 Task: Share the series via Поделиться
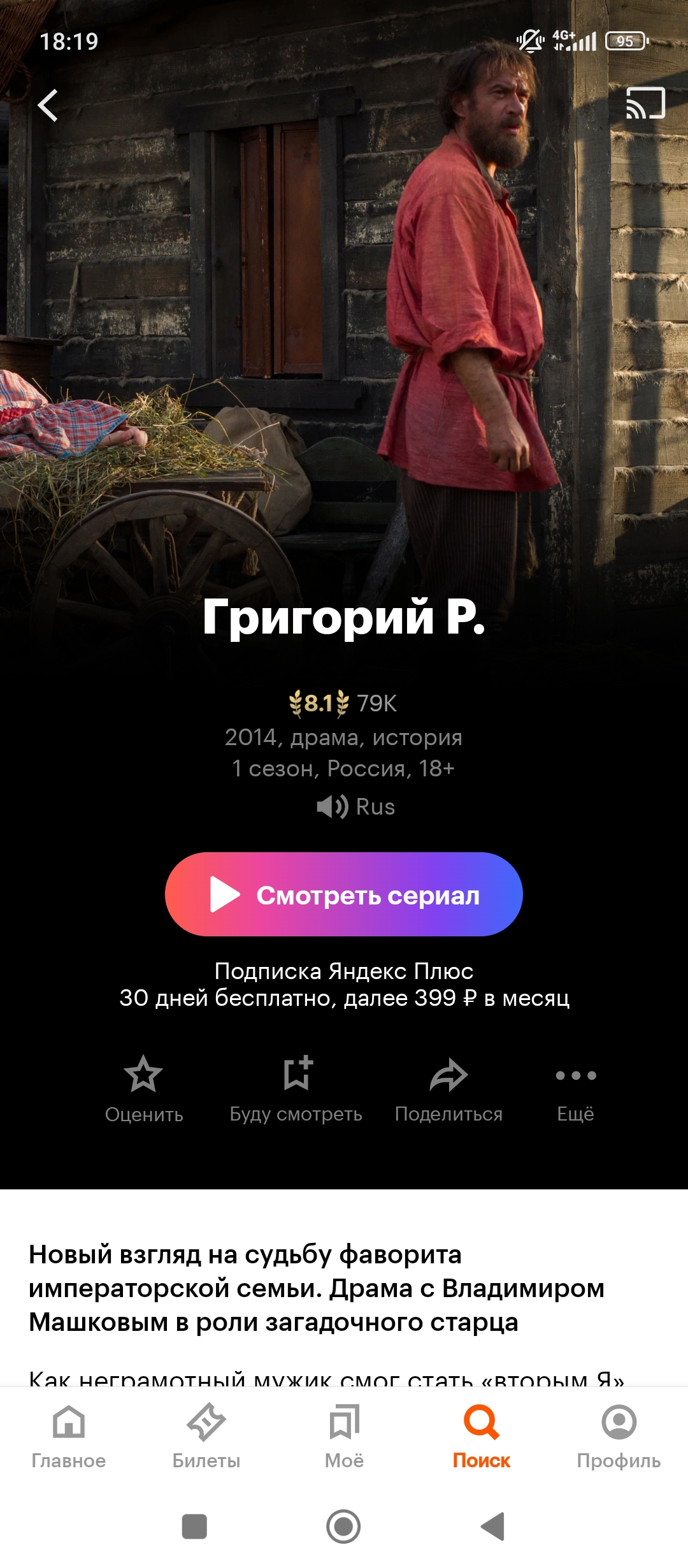[x=448, y=1089]
